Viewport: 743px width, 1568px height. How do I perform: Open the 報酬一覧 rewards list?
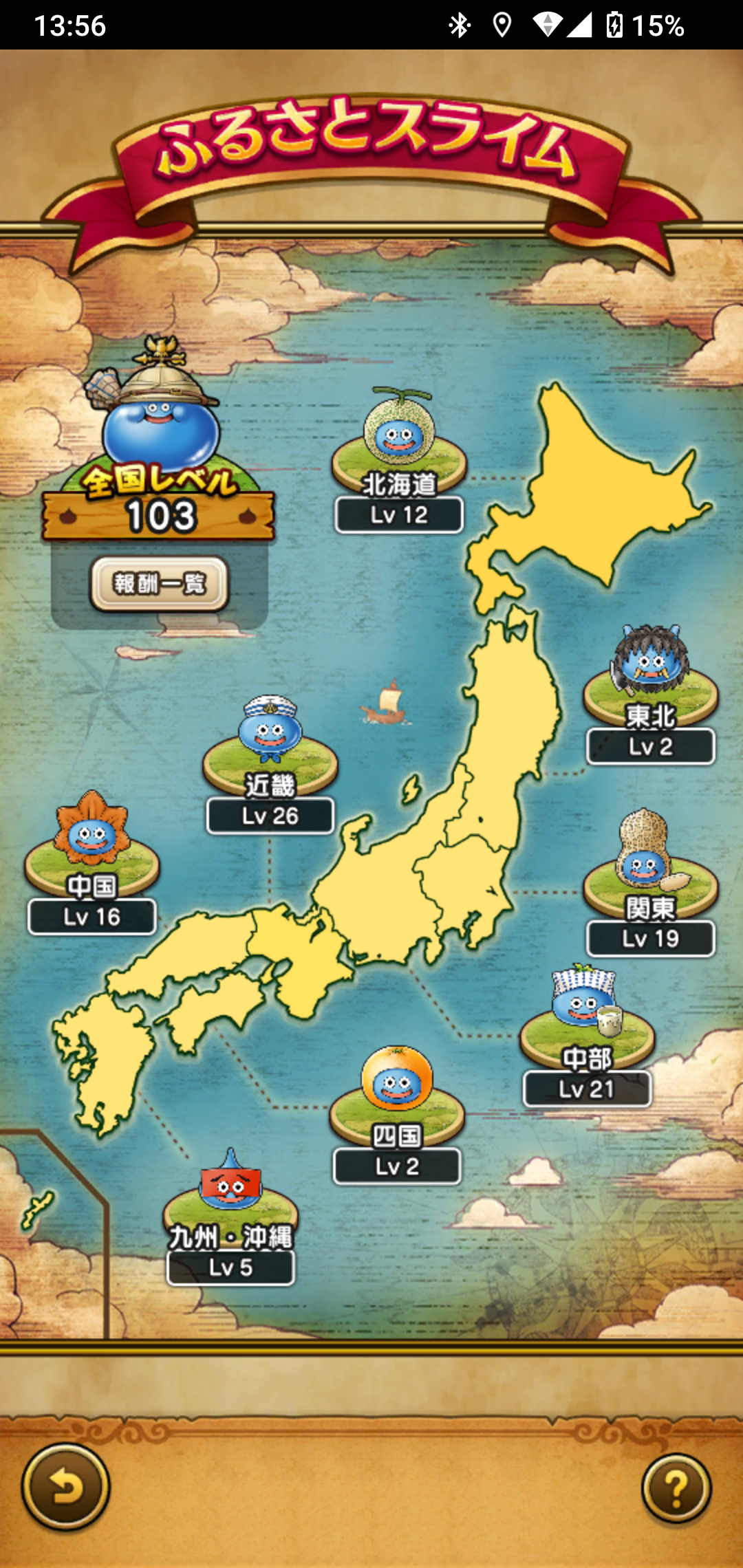point(160,584)
